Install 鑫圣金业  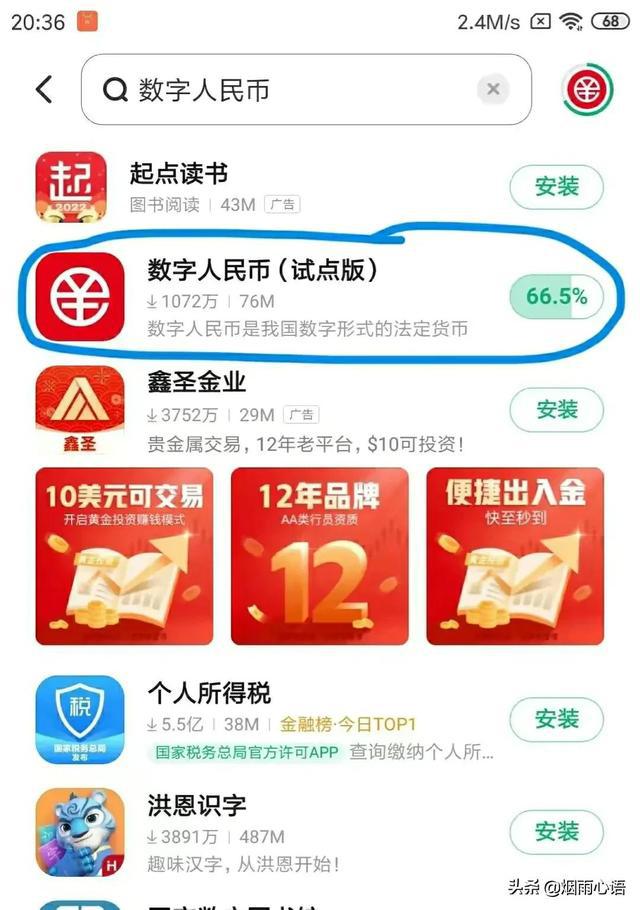(x=557, y=409)
